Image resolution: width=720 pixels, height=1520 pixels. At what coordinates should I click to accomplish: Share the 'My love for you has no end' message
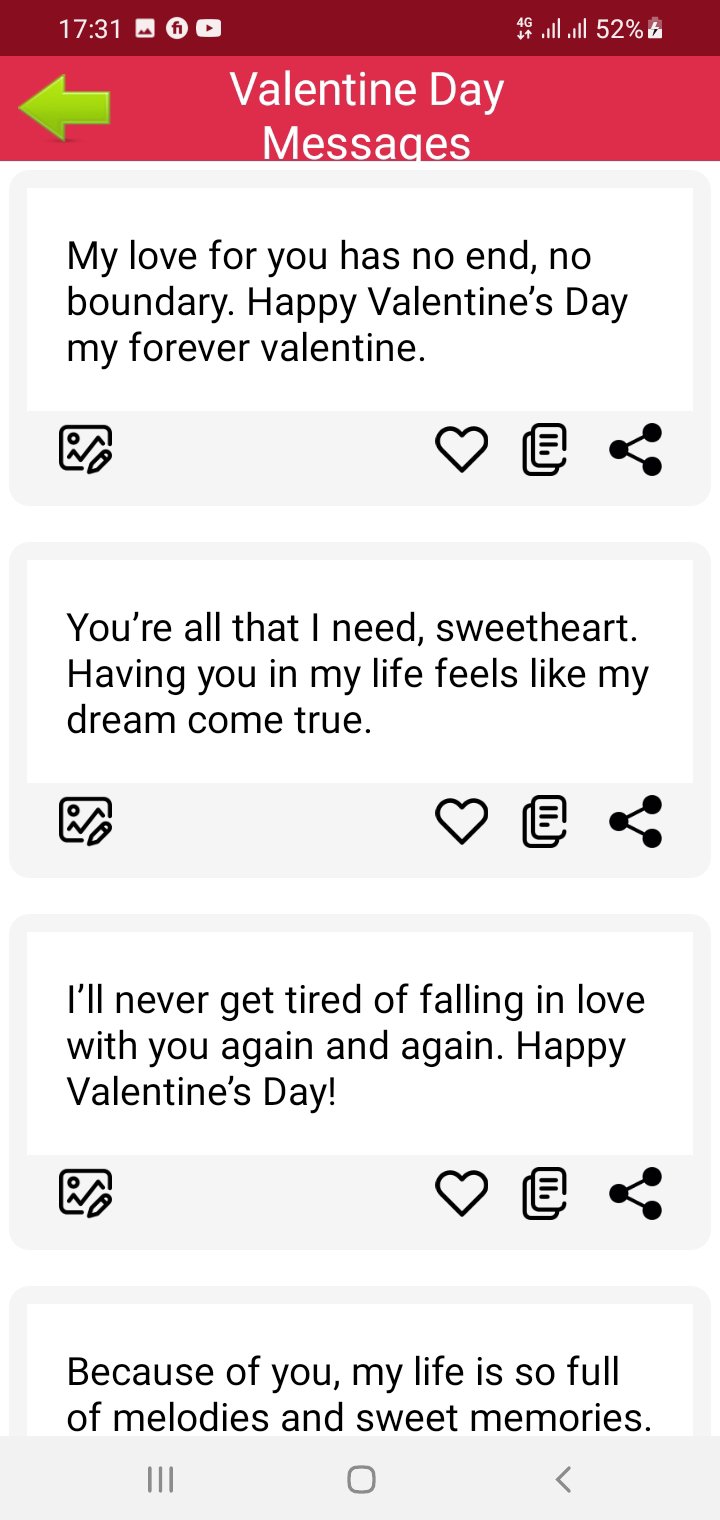[636, 449]
